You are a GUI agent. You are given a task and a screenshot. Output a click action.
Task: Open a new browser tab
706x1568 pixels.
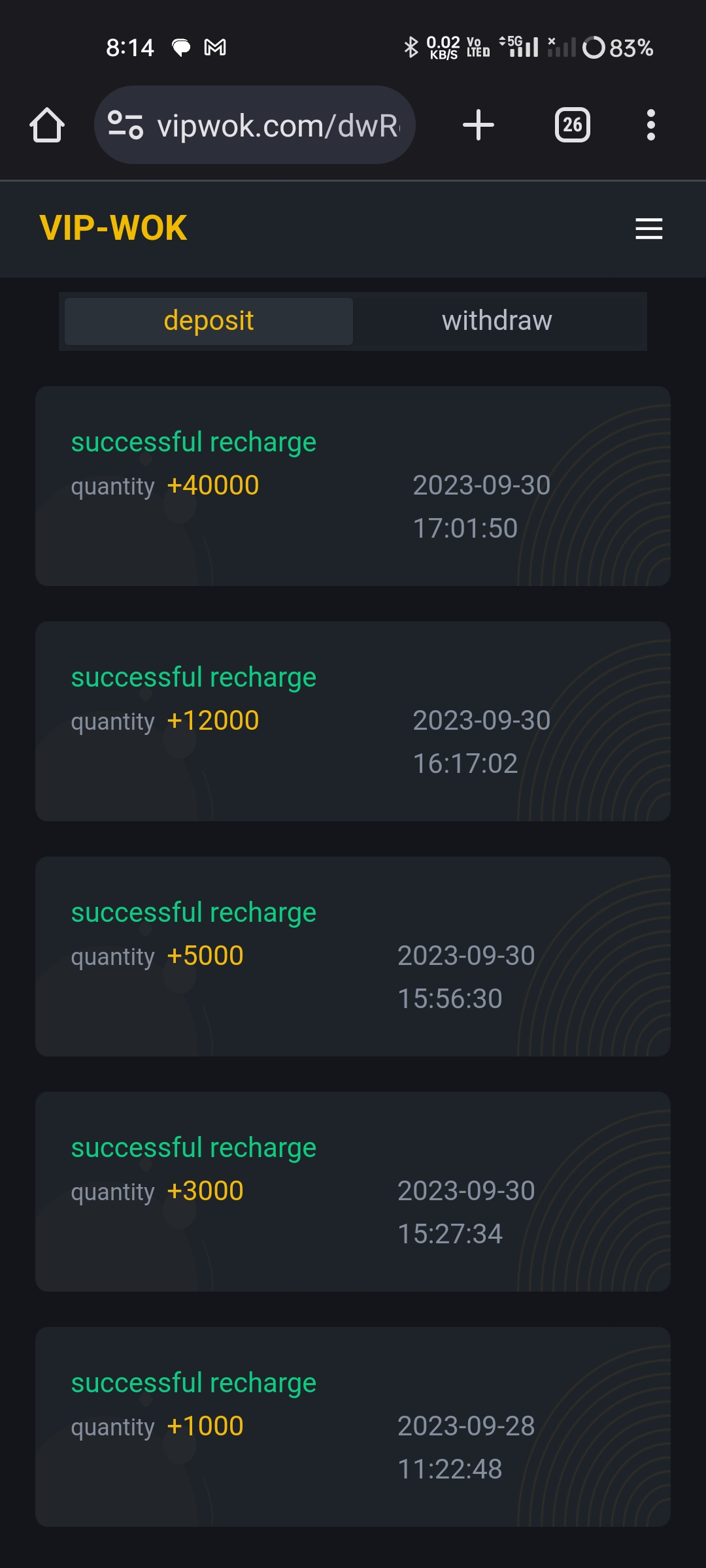click(x=479, y=125)
